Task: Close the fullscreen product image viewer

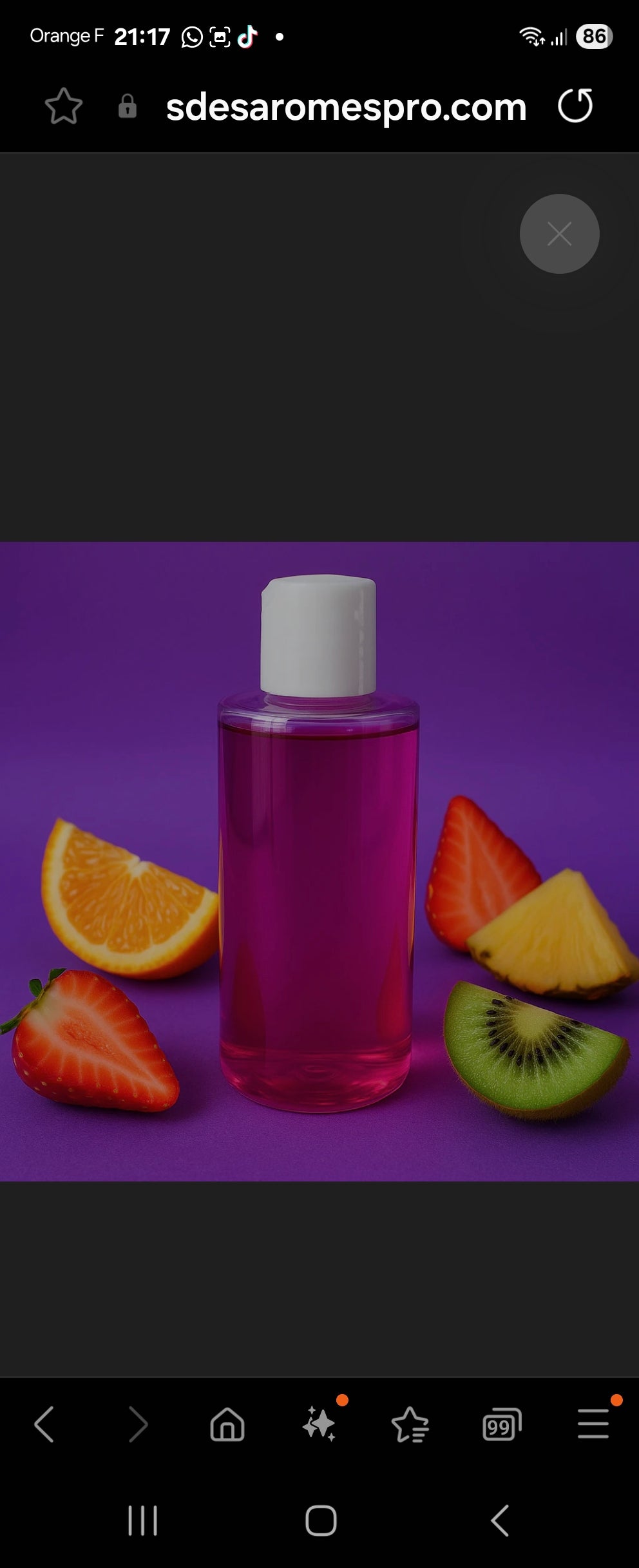Action: click(559, 234)
